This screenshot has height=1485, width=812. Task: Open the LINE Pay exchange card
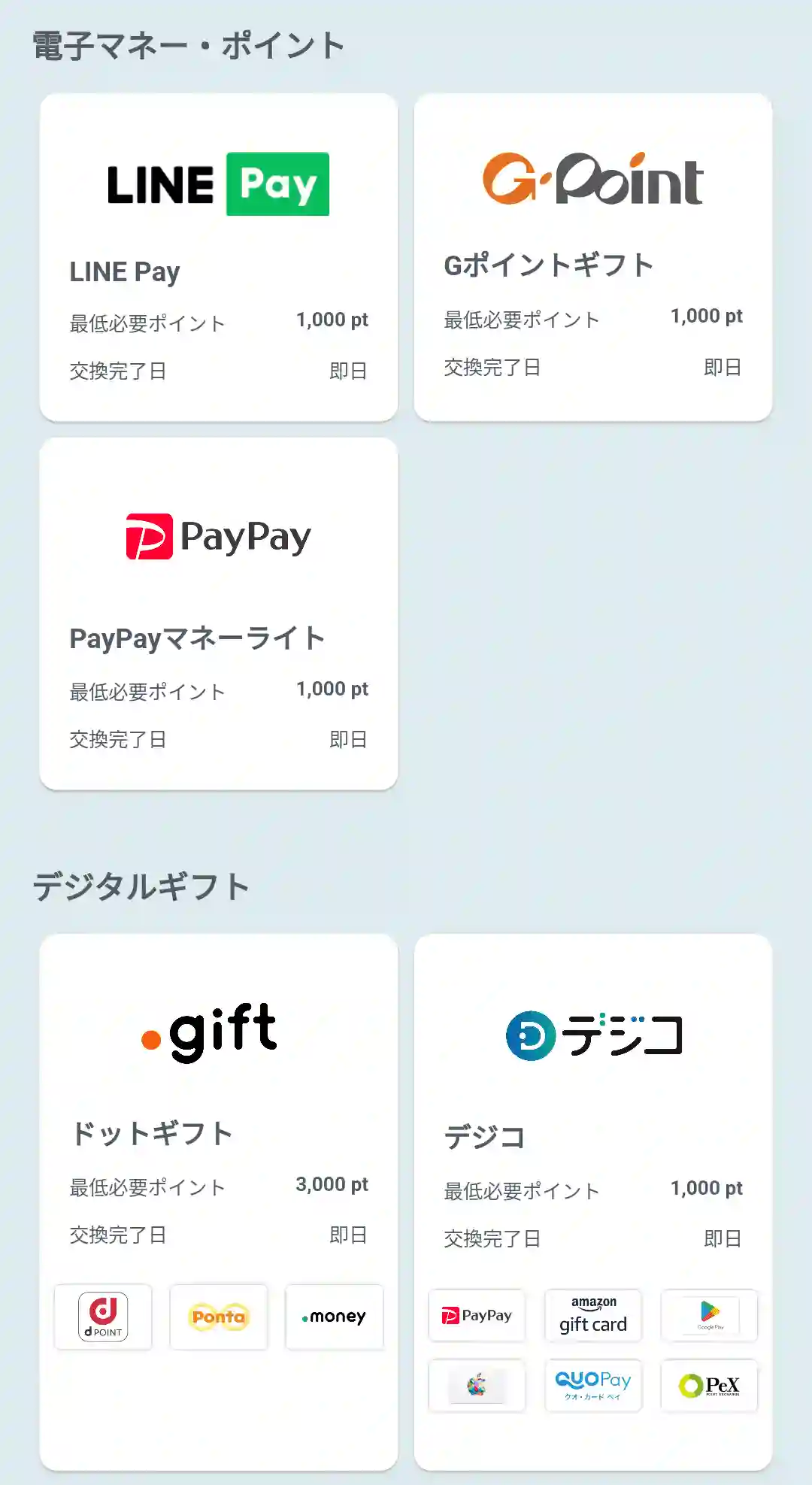tap(218, 257)
